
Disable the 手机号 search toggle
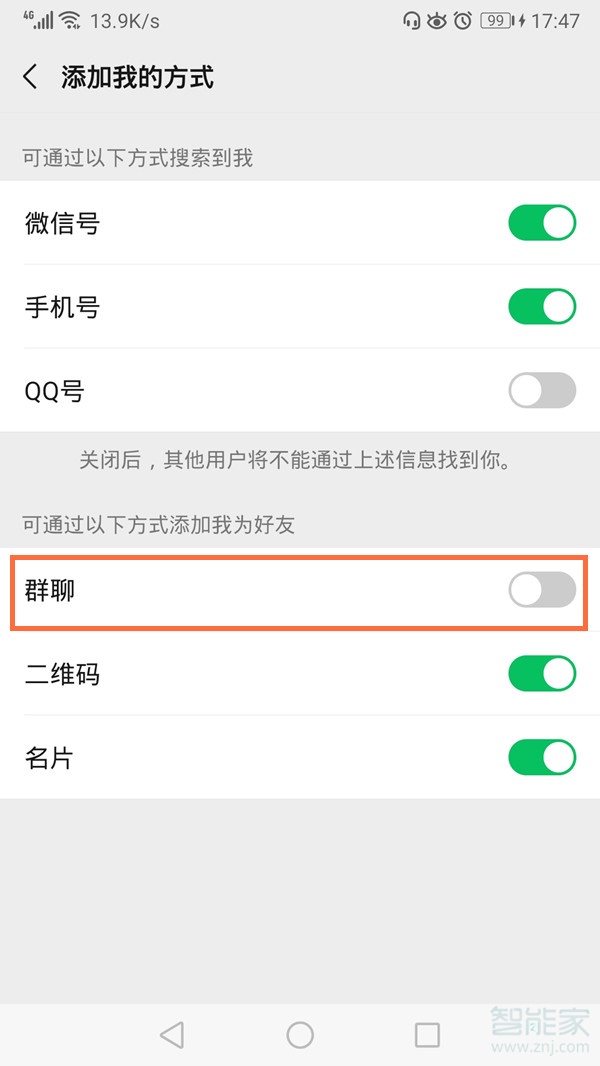point(542,307)
